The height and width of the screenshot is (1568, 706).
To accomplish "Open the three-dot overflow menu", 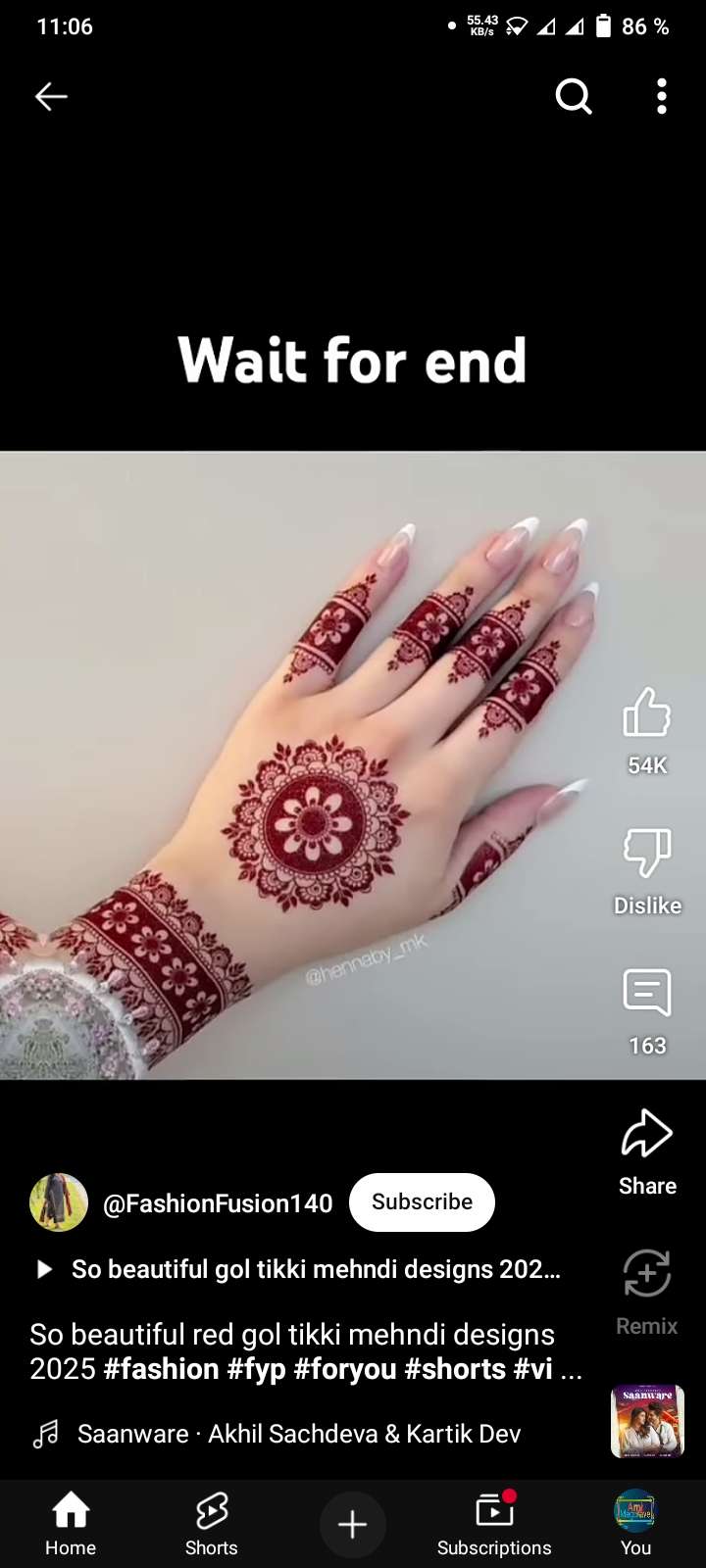I will coord(662,96).
